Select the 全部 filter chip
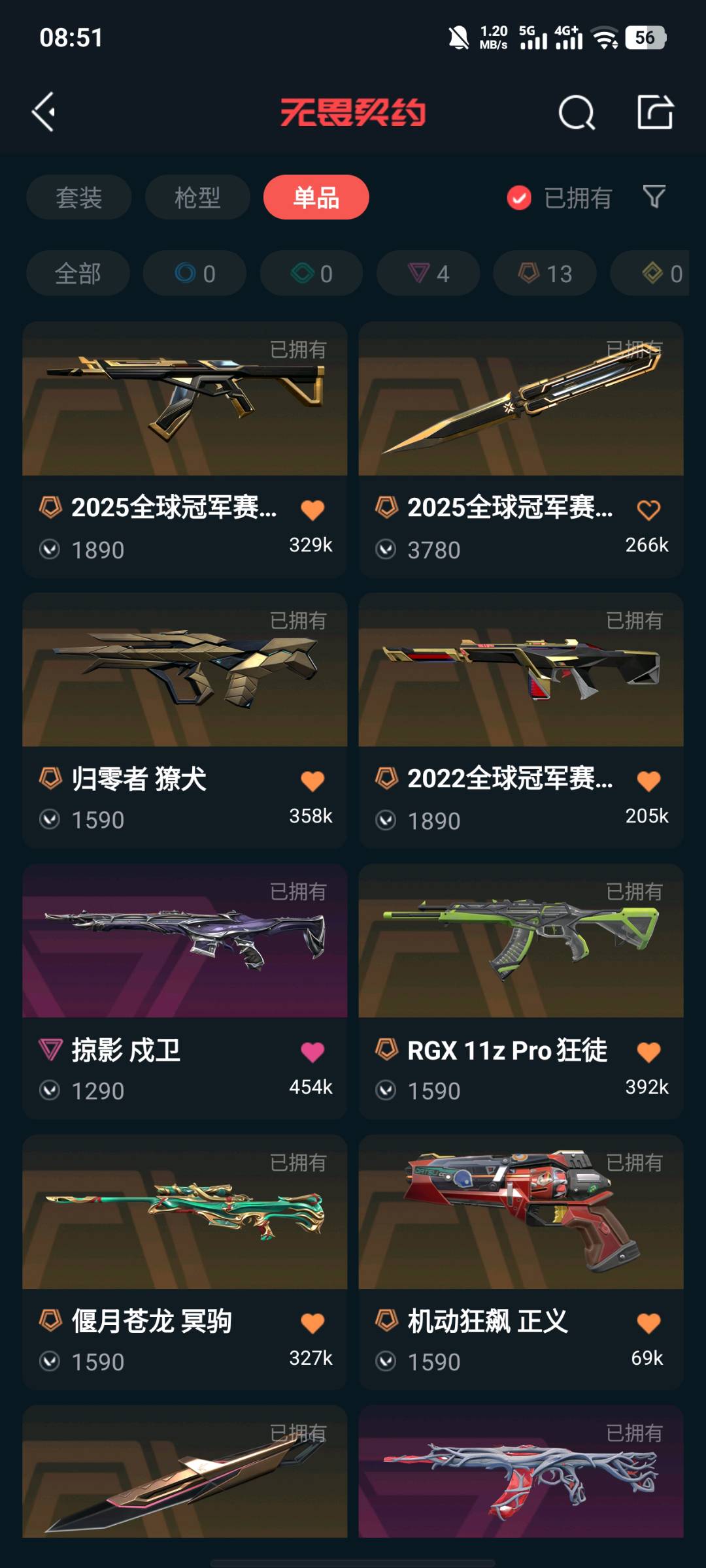 point(78,273)
